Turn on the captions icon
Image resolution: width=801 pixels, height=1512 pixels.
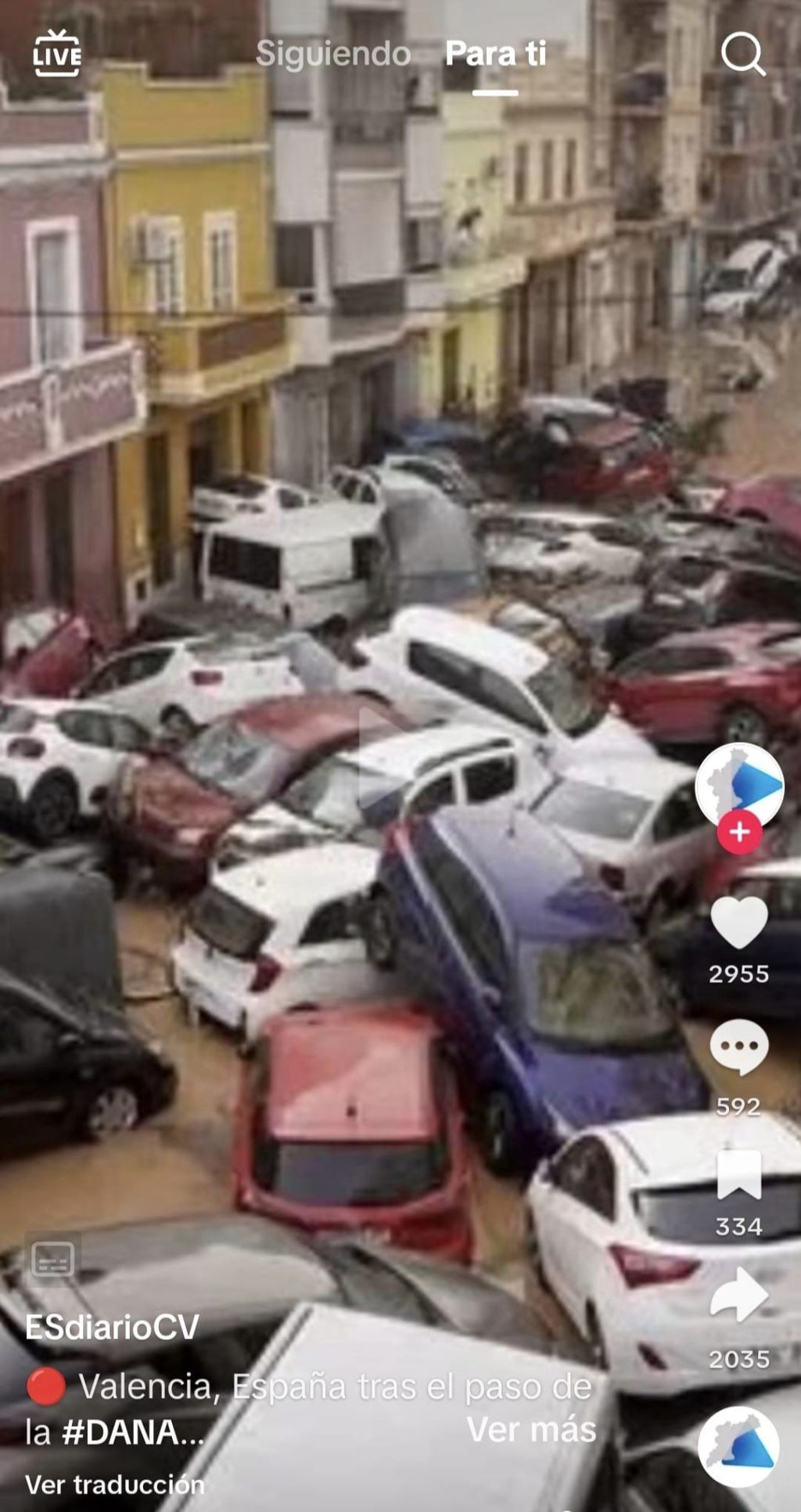tap(52, 1259)
